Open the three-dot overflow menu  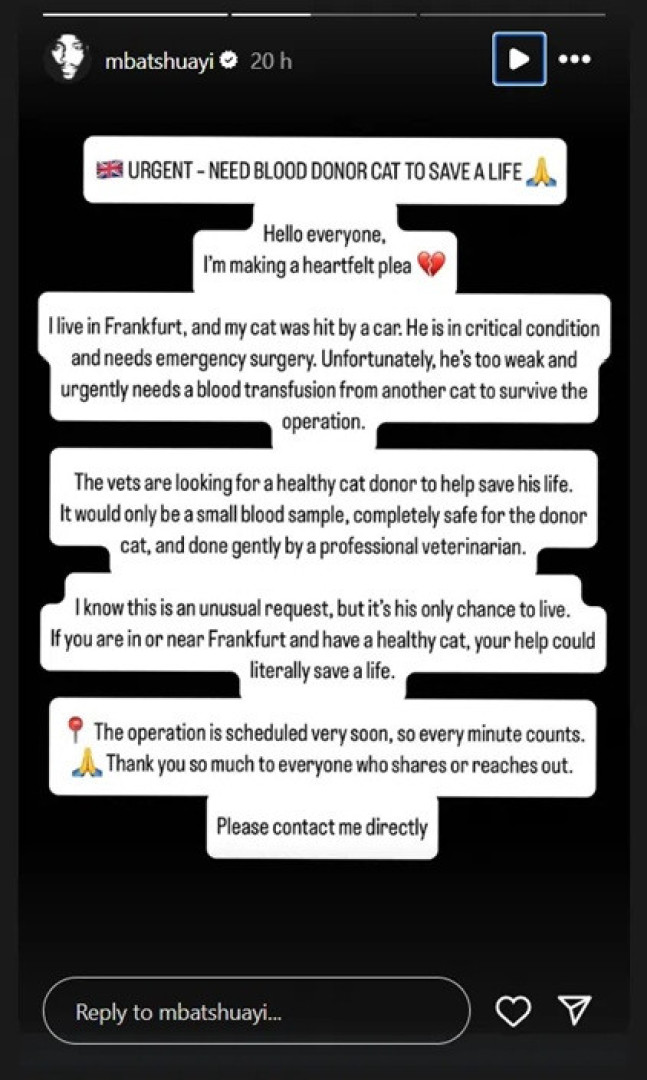coord(574,59)
